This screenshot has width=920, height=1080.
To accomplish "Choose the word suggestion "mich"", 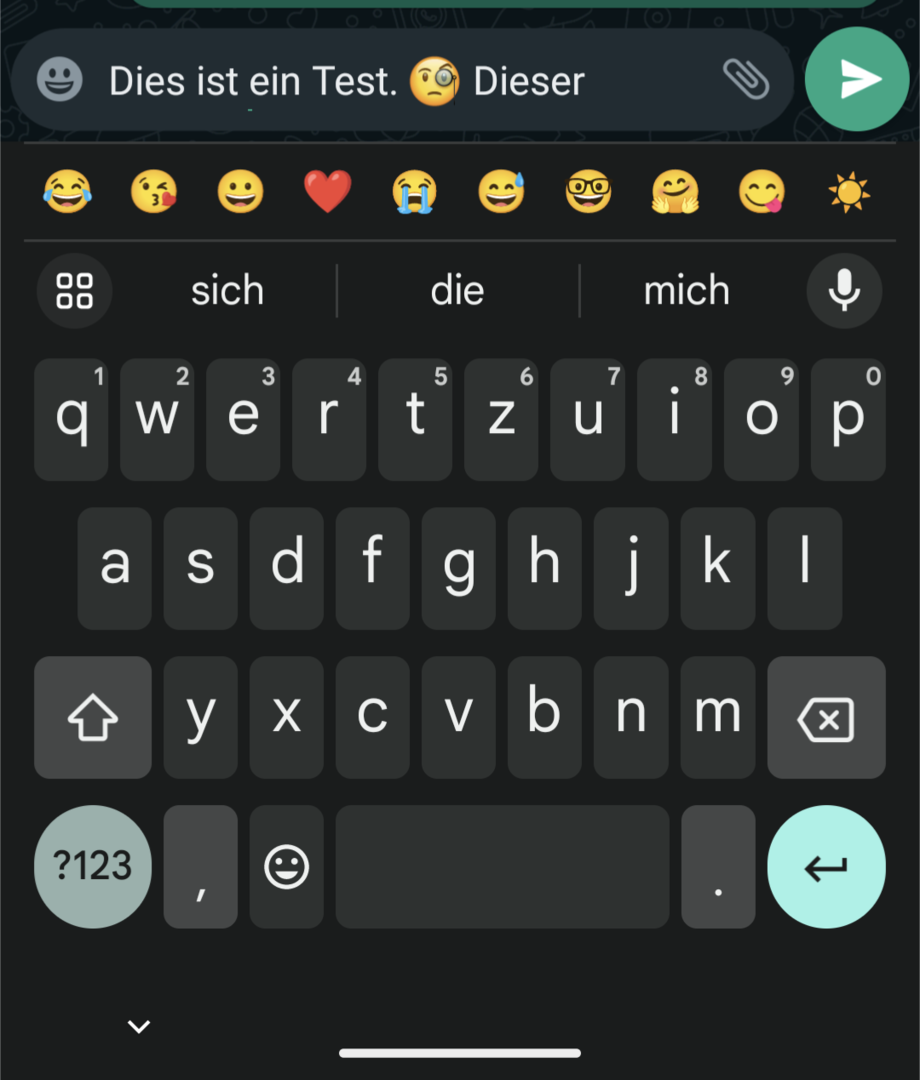I will 686,291.
